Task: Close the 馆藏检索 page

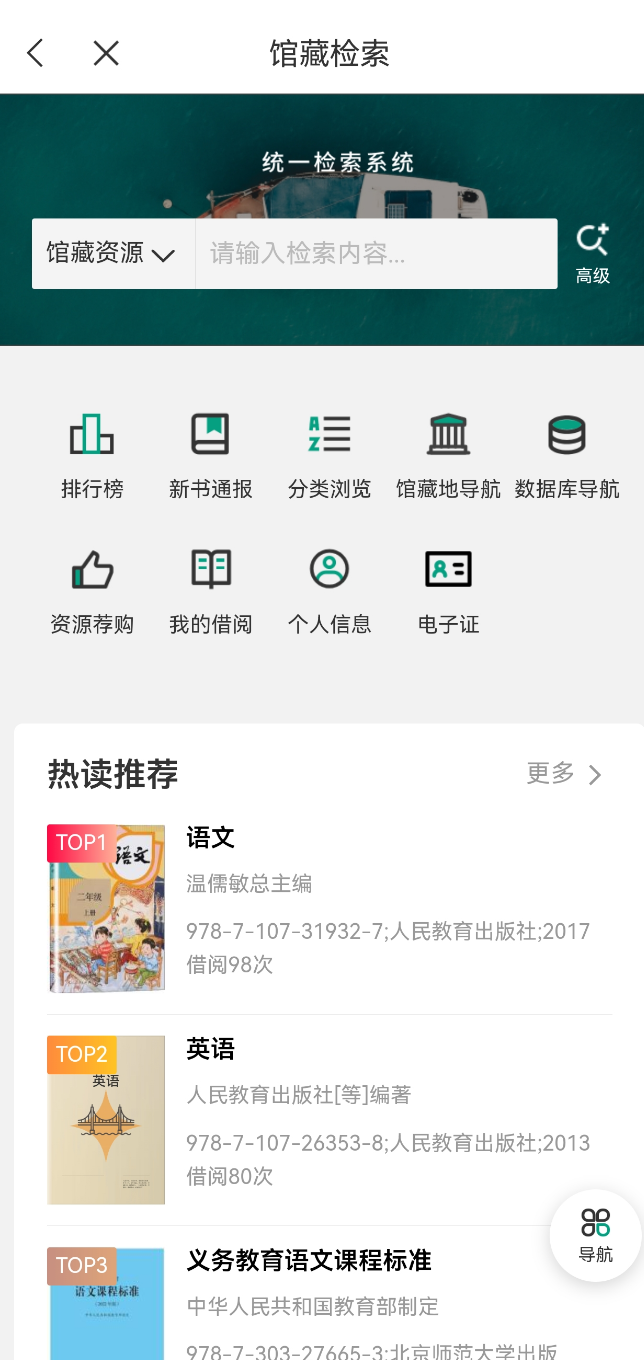Action: pyautogui.click(x=106, y=53)
